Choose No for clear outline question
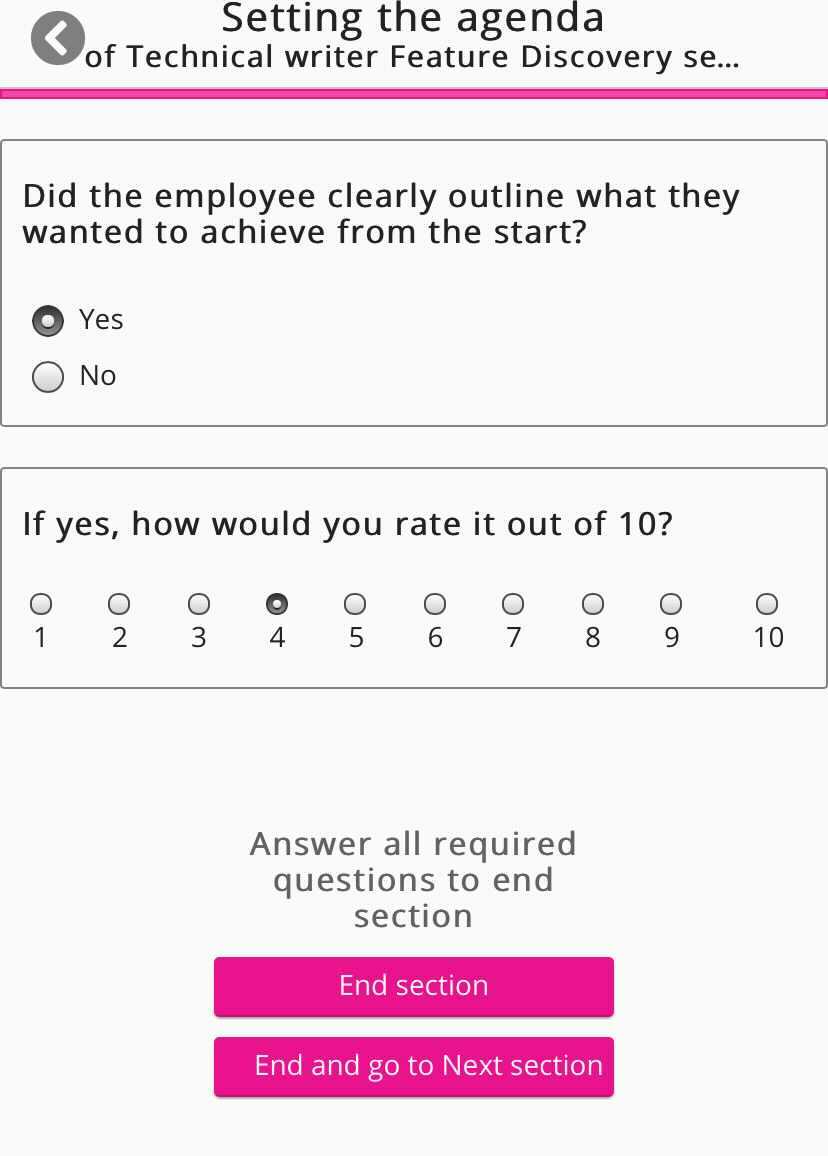The image size is (828, 1156). coord(48,377)
